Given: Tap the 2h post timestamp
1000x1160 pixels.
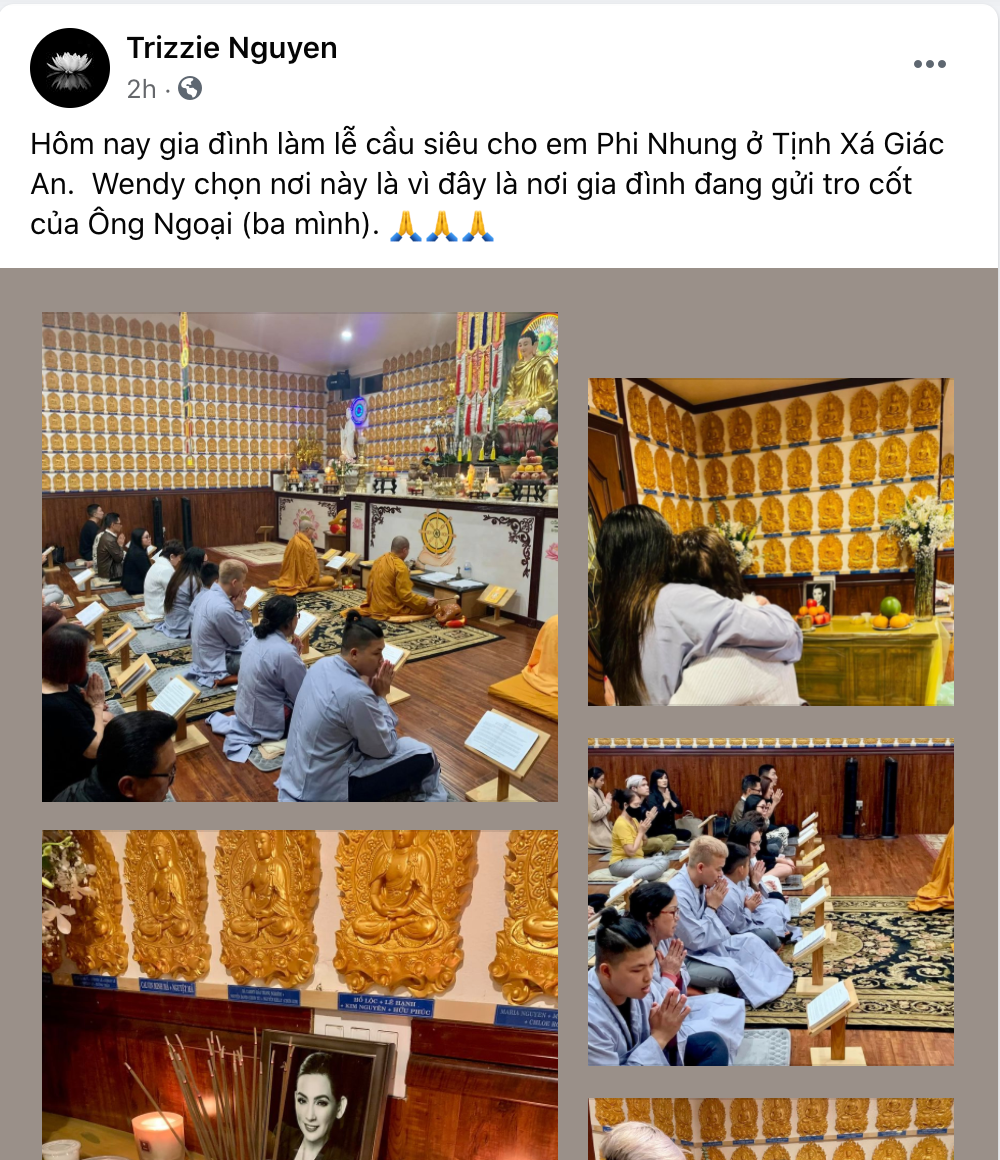Looking at the screenshot, I should (x=141, y=89).
